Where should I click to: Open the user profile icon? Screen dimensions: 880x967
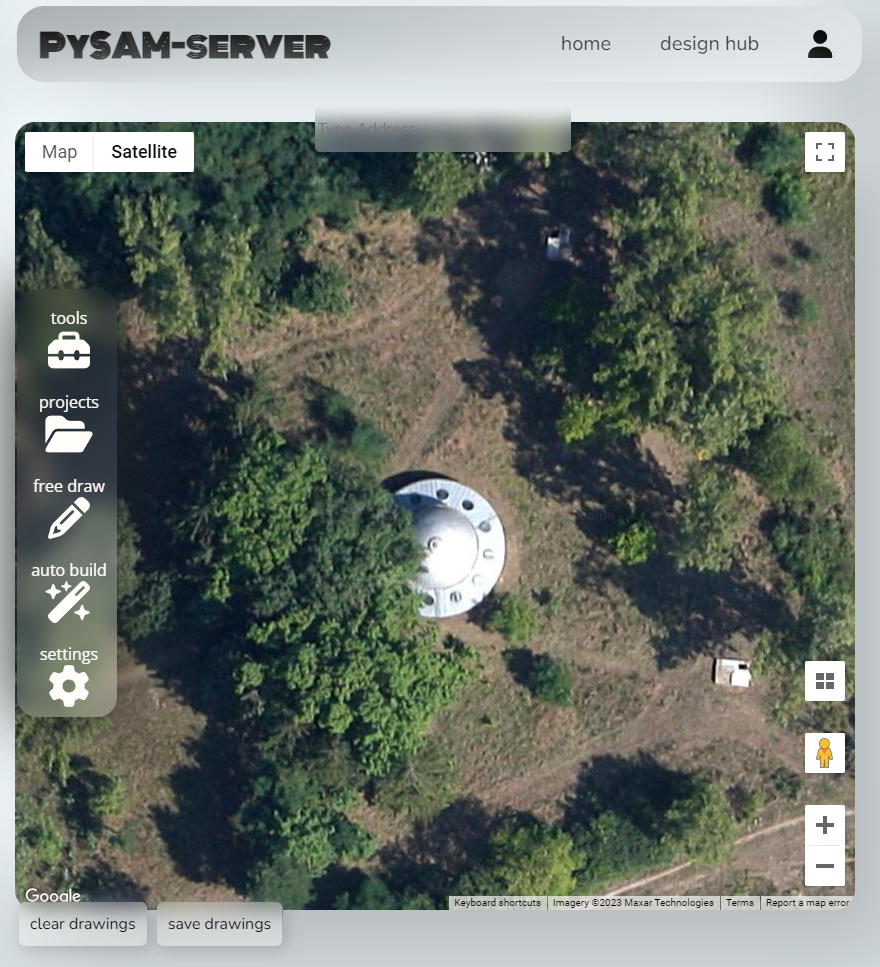820,44
